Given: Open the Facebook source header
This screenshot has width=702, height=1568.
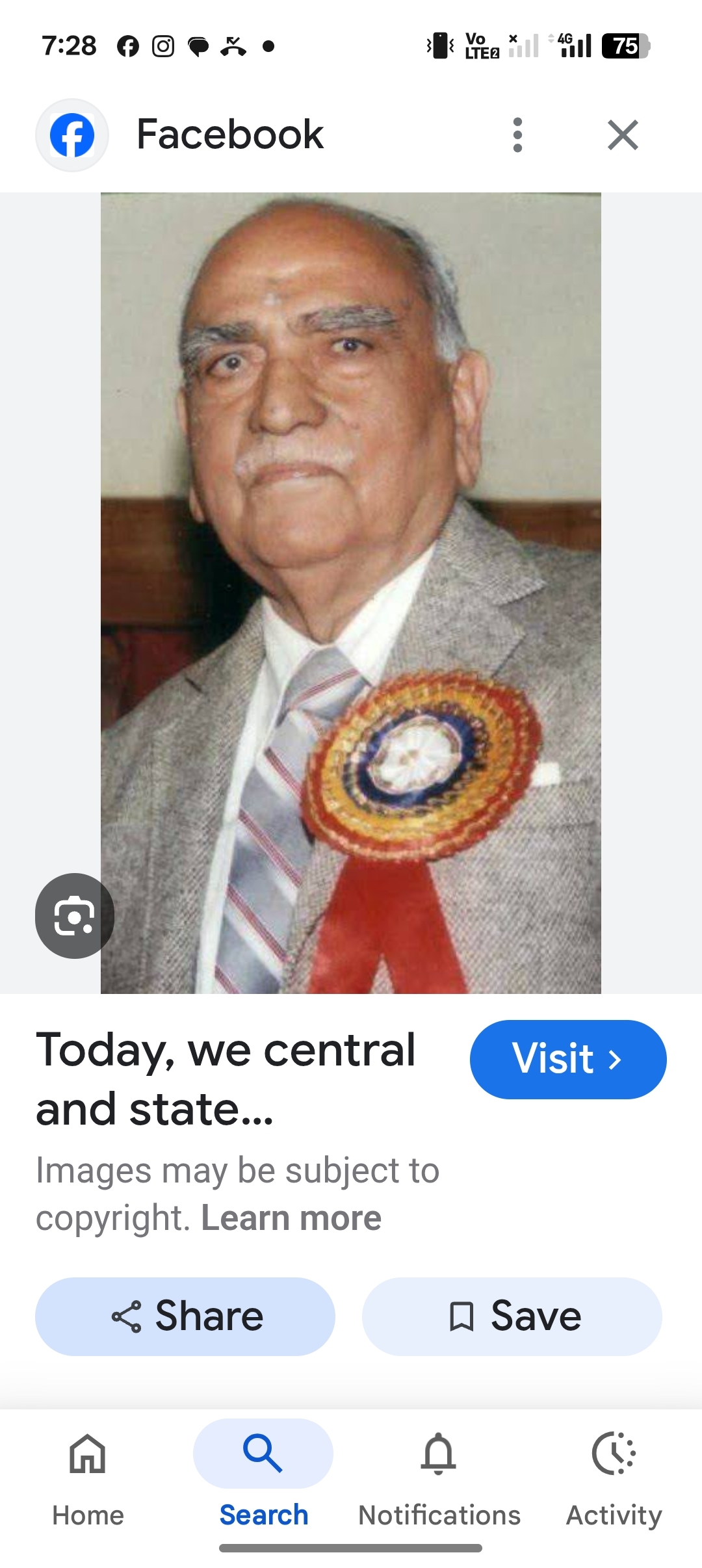Looking at the screenshot, I should 229,135.
